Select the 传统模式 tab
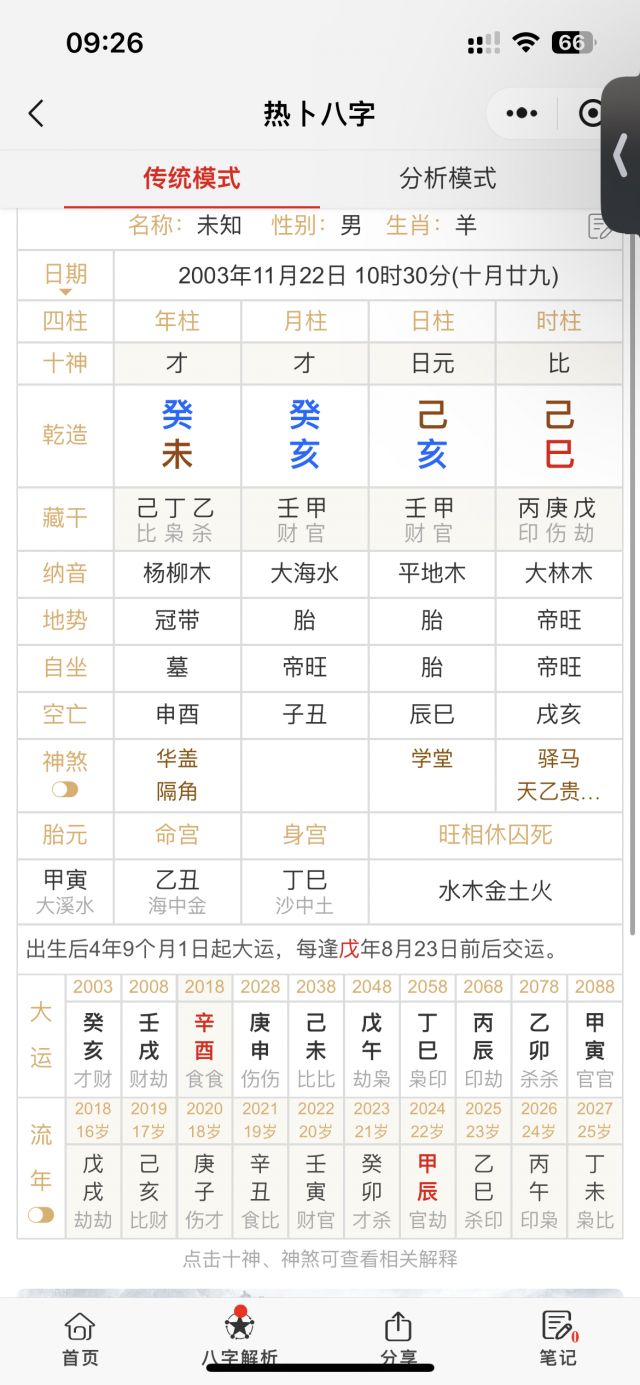Screen dimensions: 640x1385 pos(192,179)
